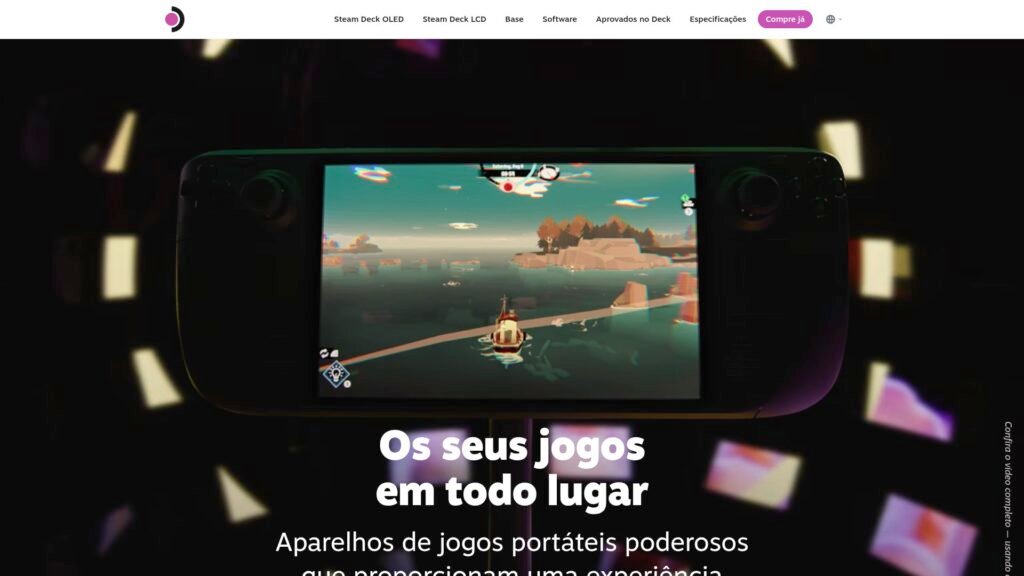Screen dimensions: 1024x576
Task: Tap the Steam Deck logo to go home
Action: pyautogui.click(x=174, y=19)
